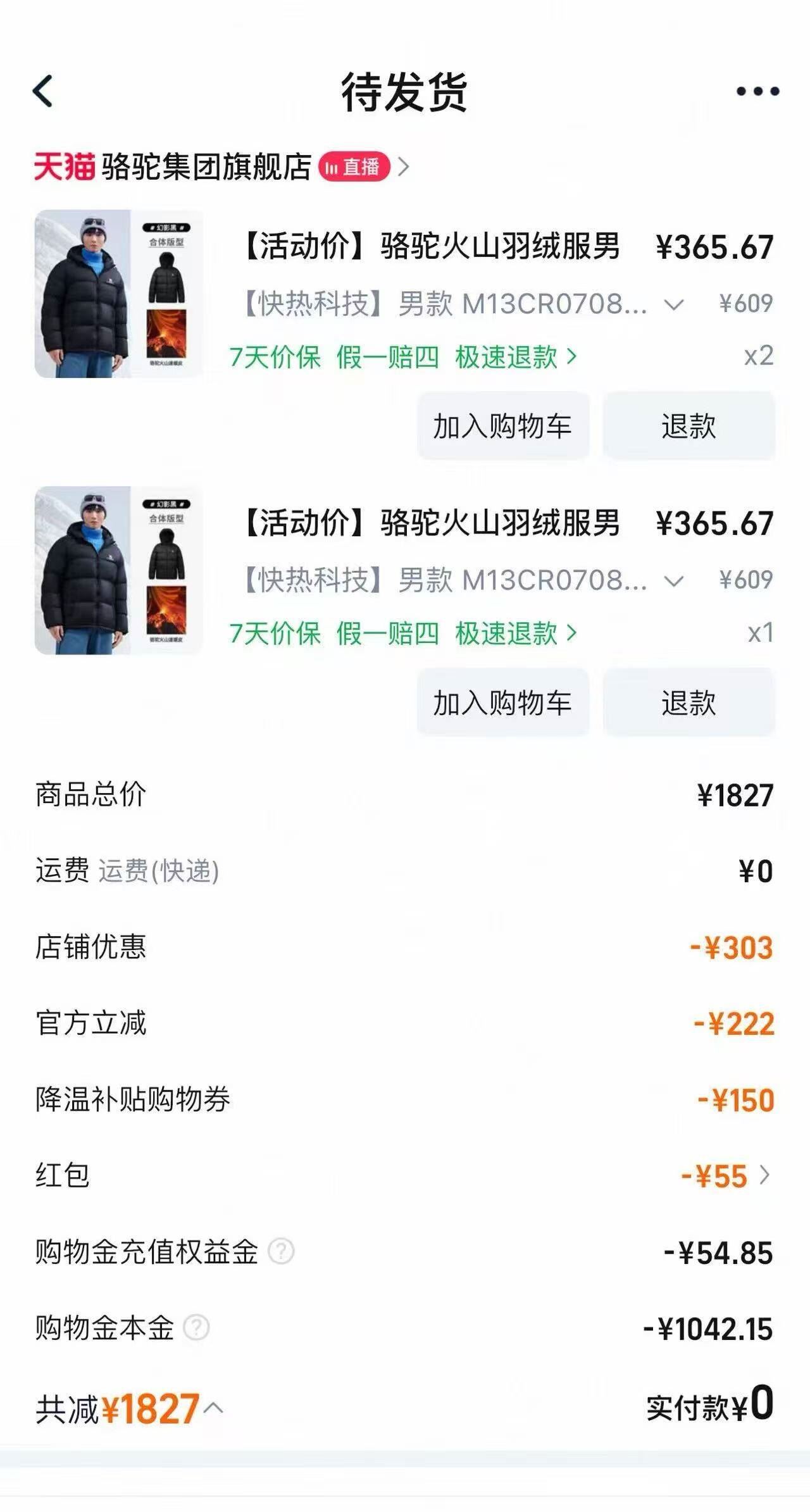View 7天价保 guarantees for the x2 item

point(275,357)
